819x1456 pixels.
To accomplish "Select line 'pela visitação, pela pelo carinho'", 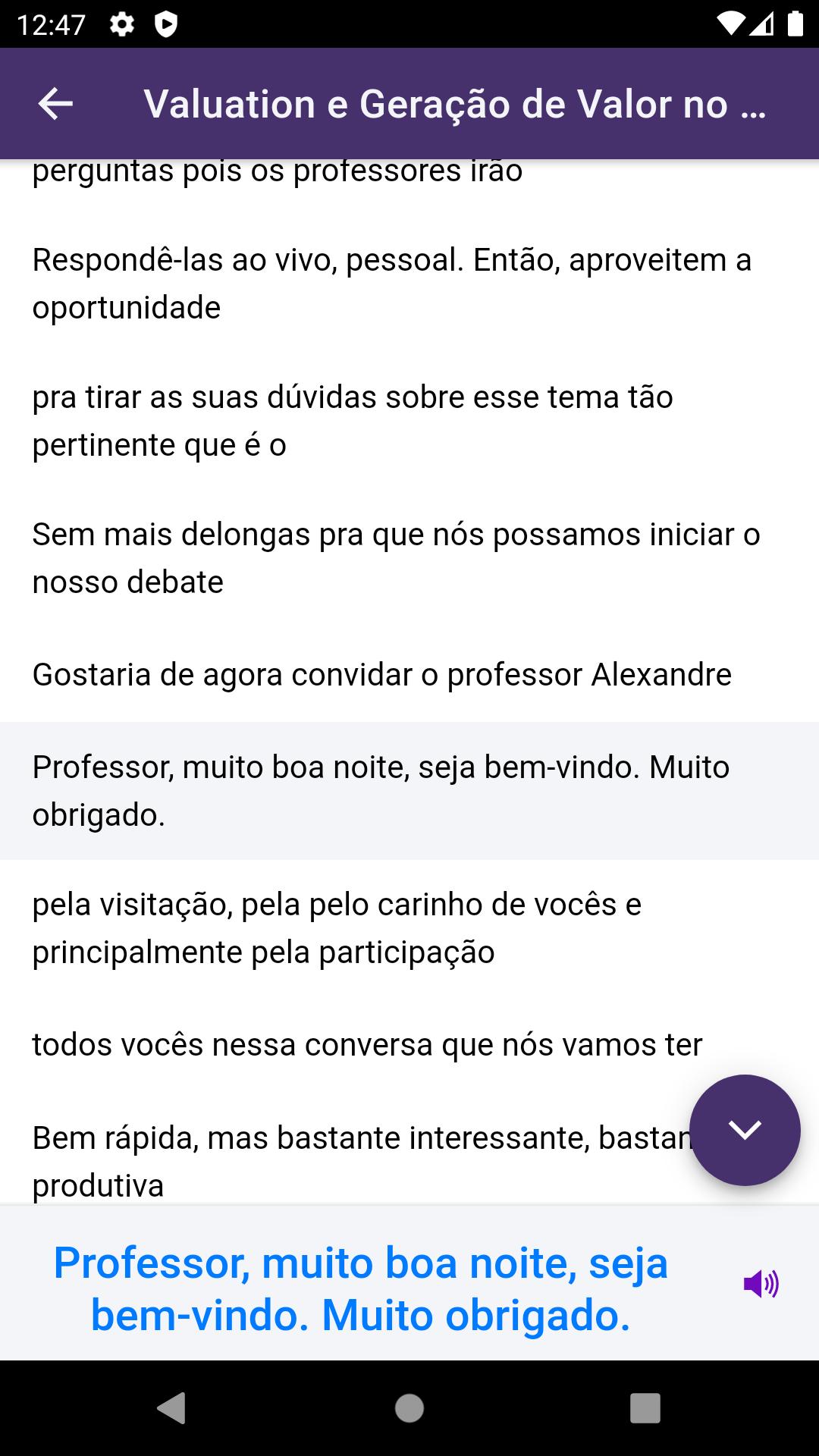I will 409,928.
